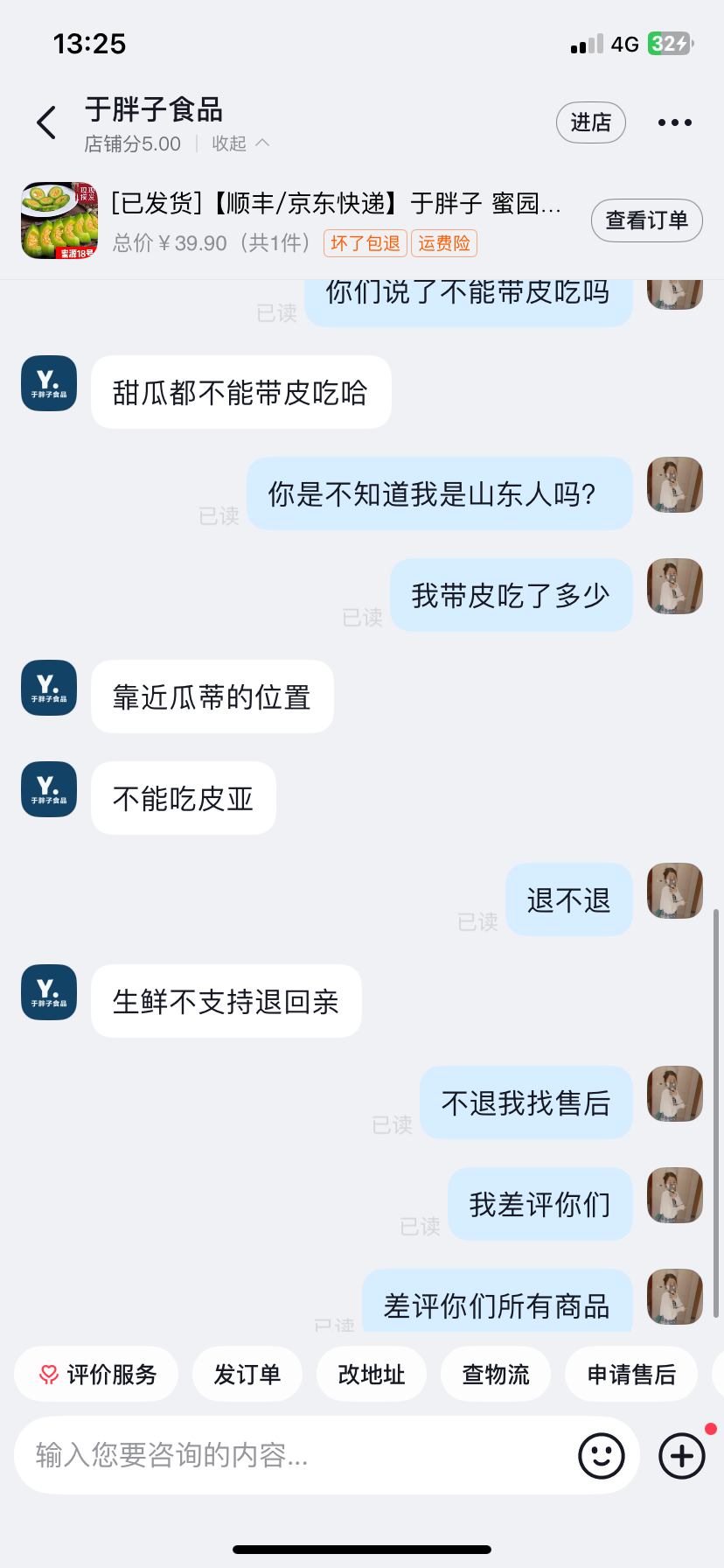Viewport: 724px width, 1568px height.
Task: Go back from the chat
Action: (47, 122)
